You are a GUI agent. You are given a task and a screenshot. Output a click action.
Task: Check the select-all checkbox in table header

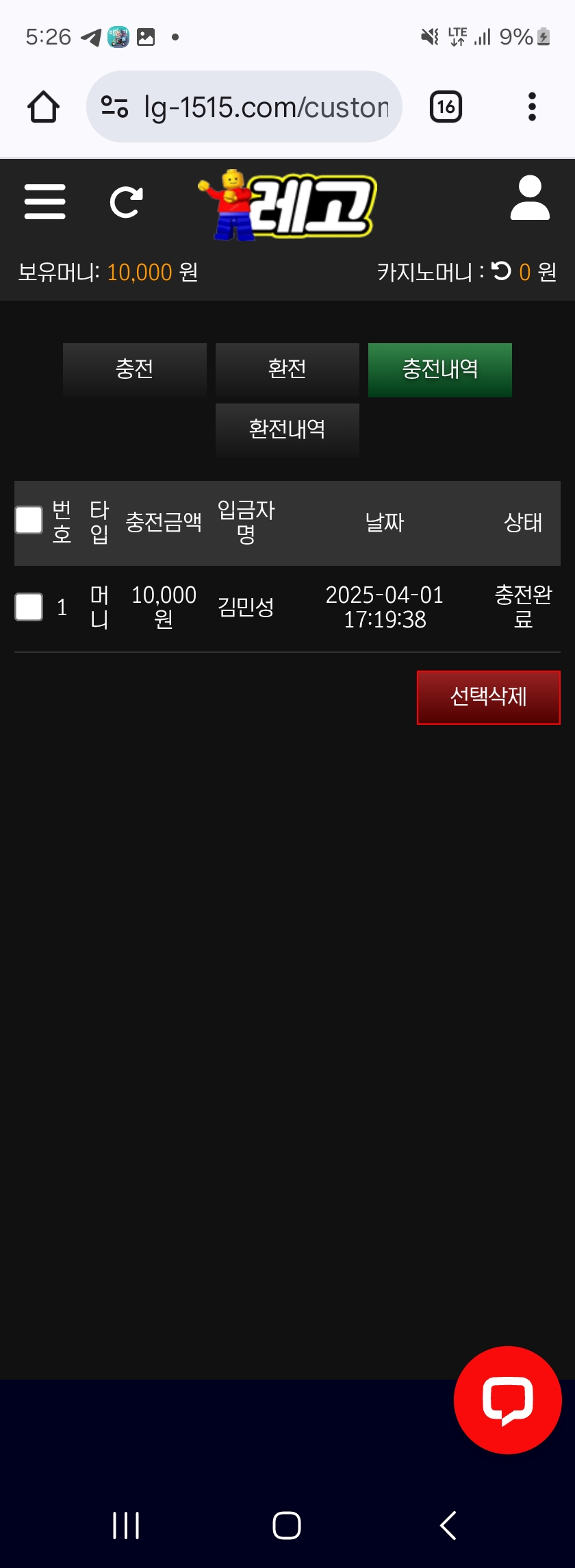click(x=29, y=520)
